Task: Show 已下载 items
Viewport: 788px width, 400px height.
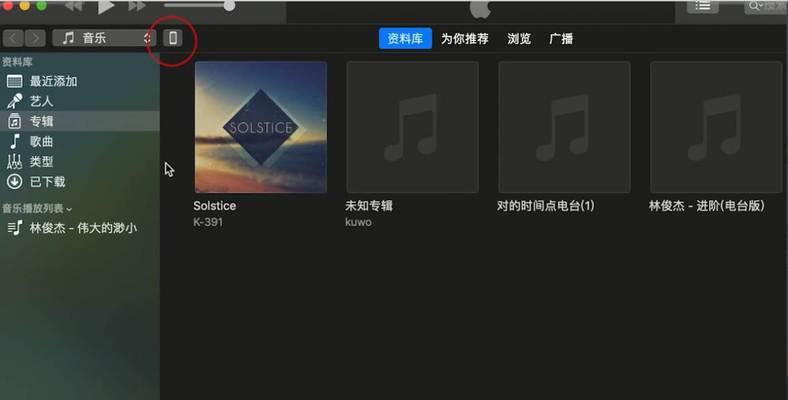Action: 47,181
